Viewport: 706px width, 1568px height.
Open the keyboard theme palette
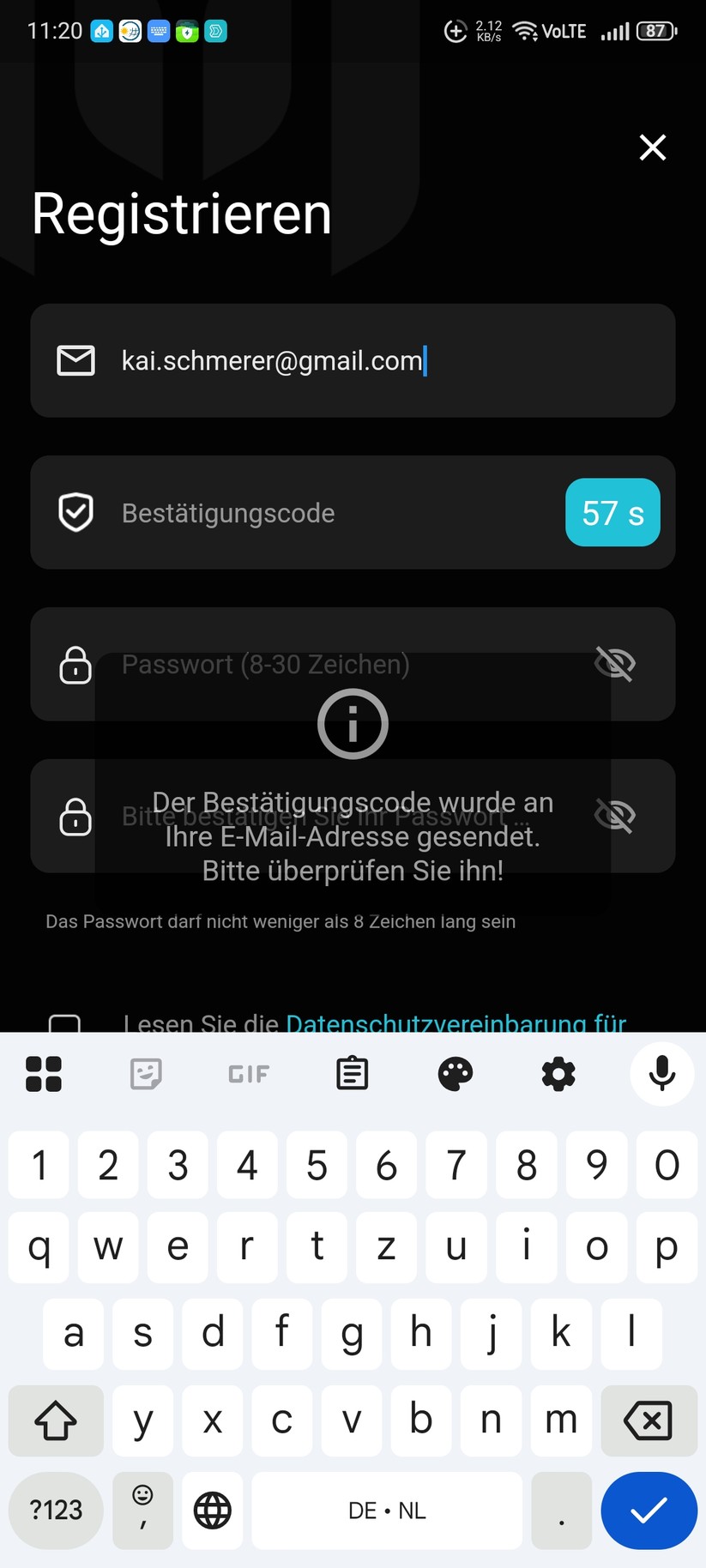[x=455, y=1073]
